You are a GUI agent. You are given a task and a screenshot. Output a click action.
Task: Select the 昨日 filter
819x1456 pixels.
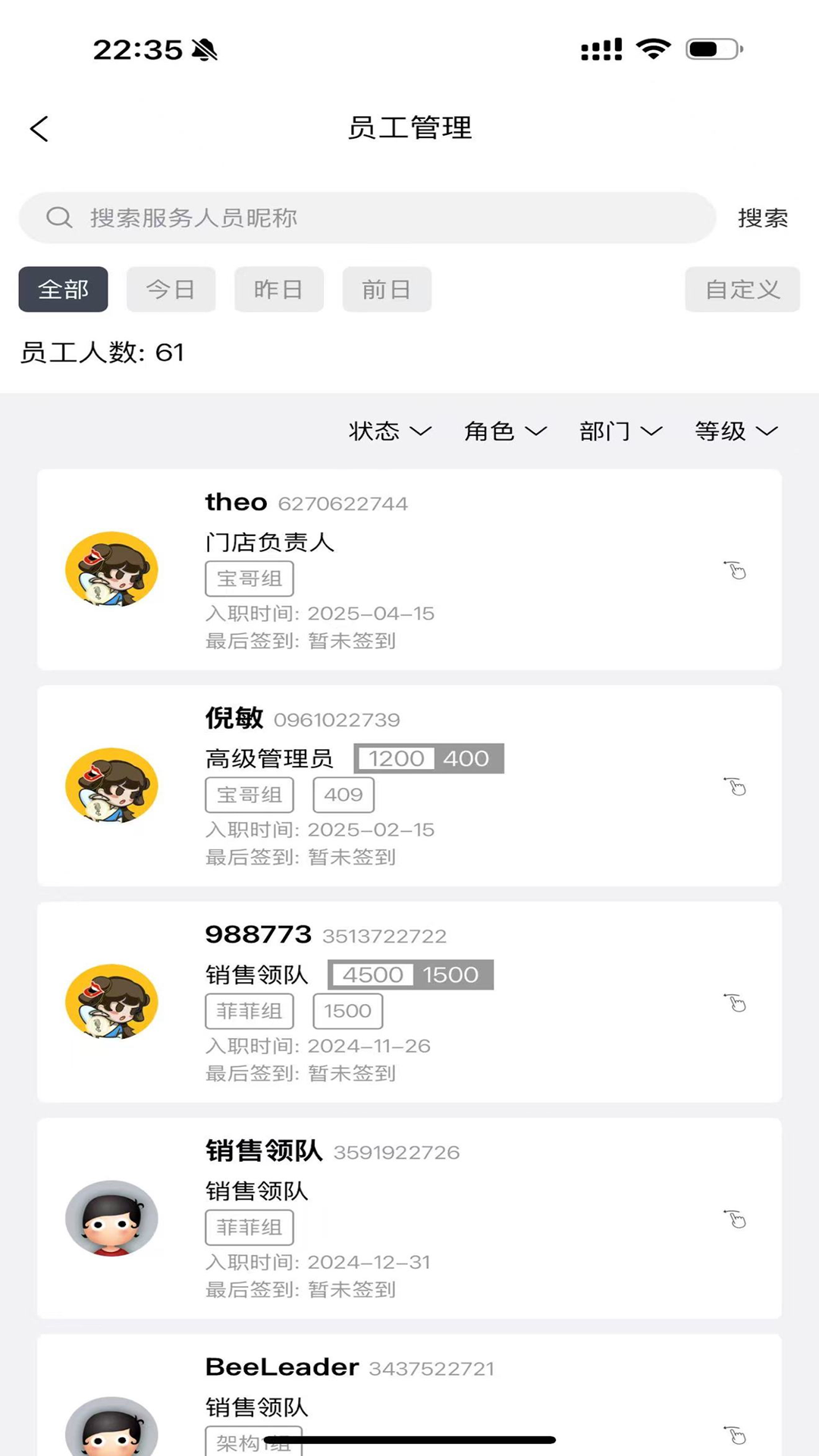point(279,289)
